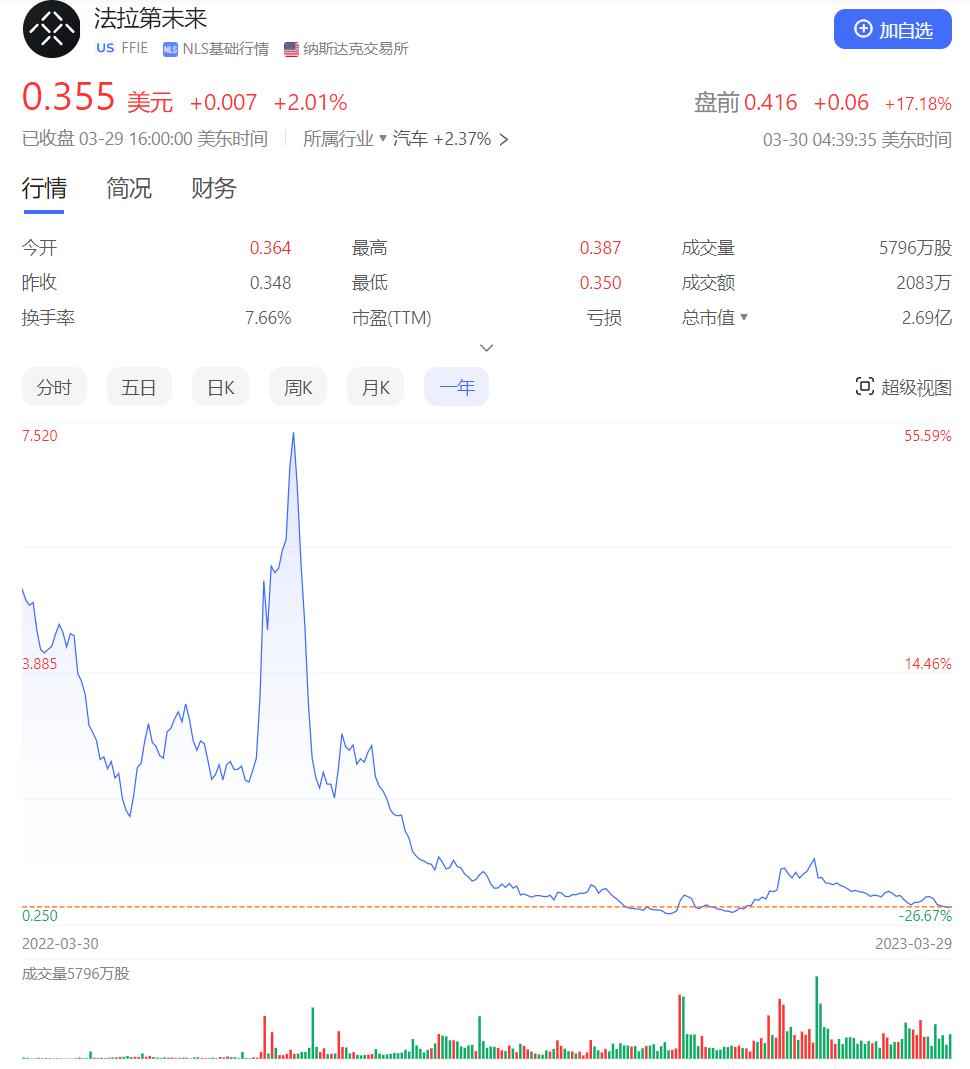
Task: Open the 总市值 dropdown
Action: [x=715, y=318]
